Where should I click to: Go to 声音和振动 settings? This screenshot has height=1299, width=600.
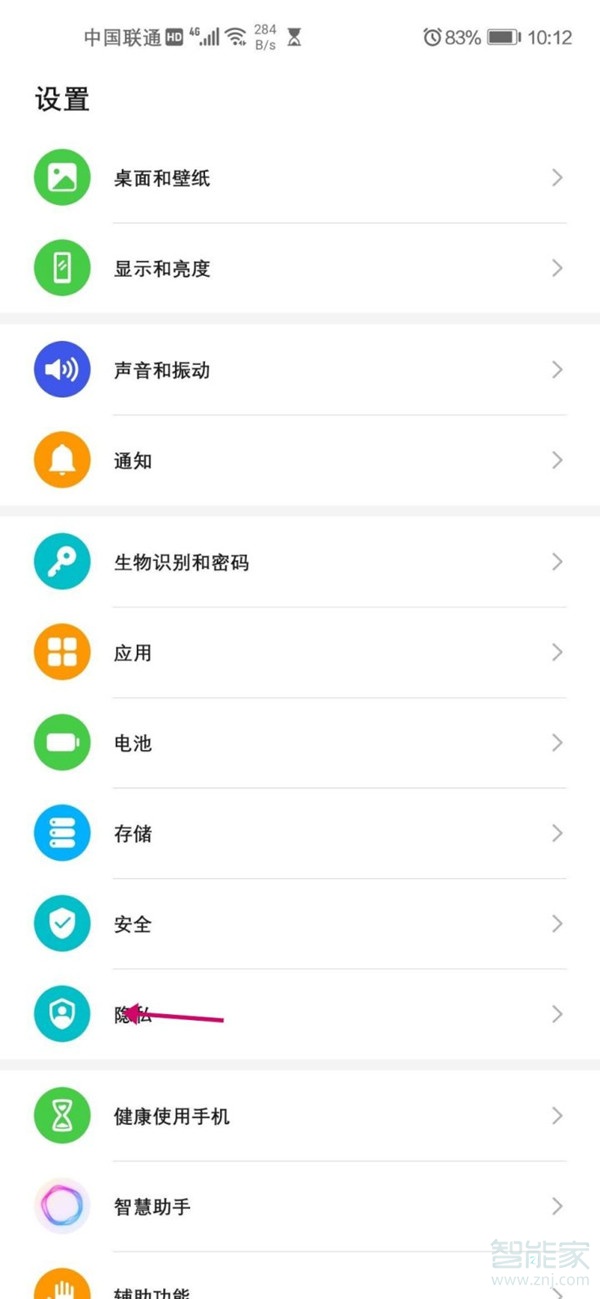click(300, 370)
